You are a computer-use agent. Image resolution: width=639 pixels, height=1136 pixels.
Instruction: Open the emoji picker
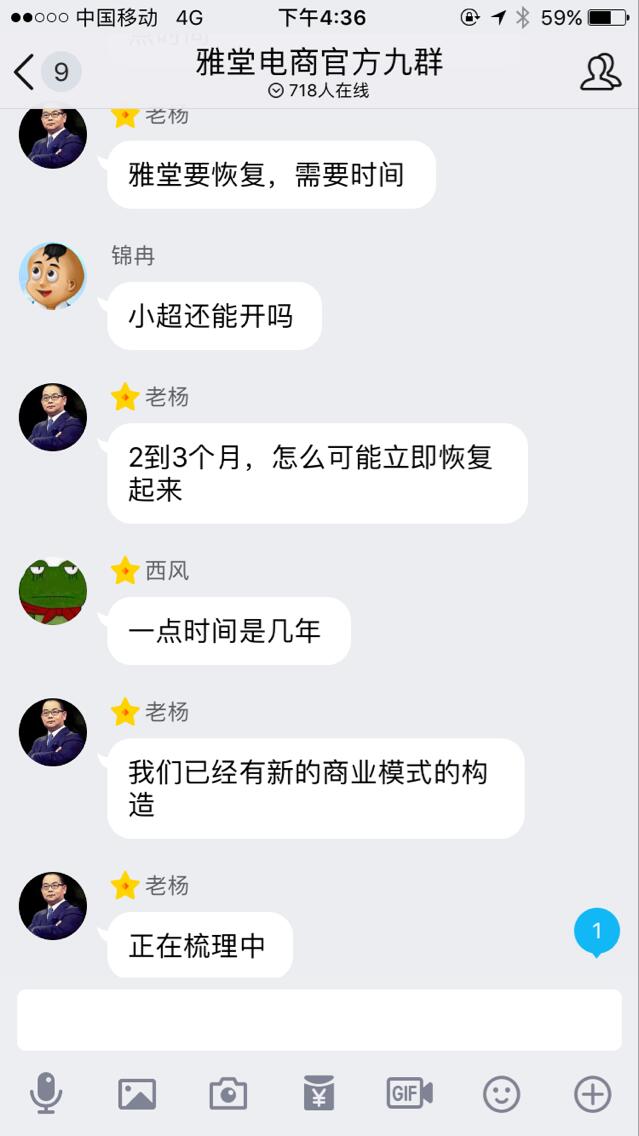coord(501,1094)
